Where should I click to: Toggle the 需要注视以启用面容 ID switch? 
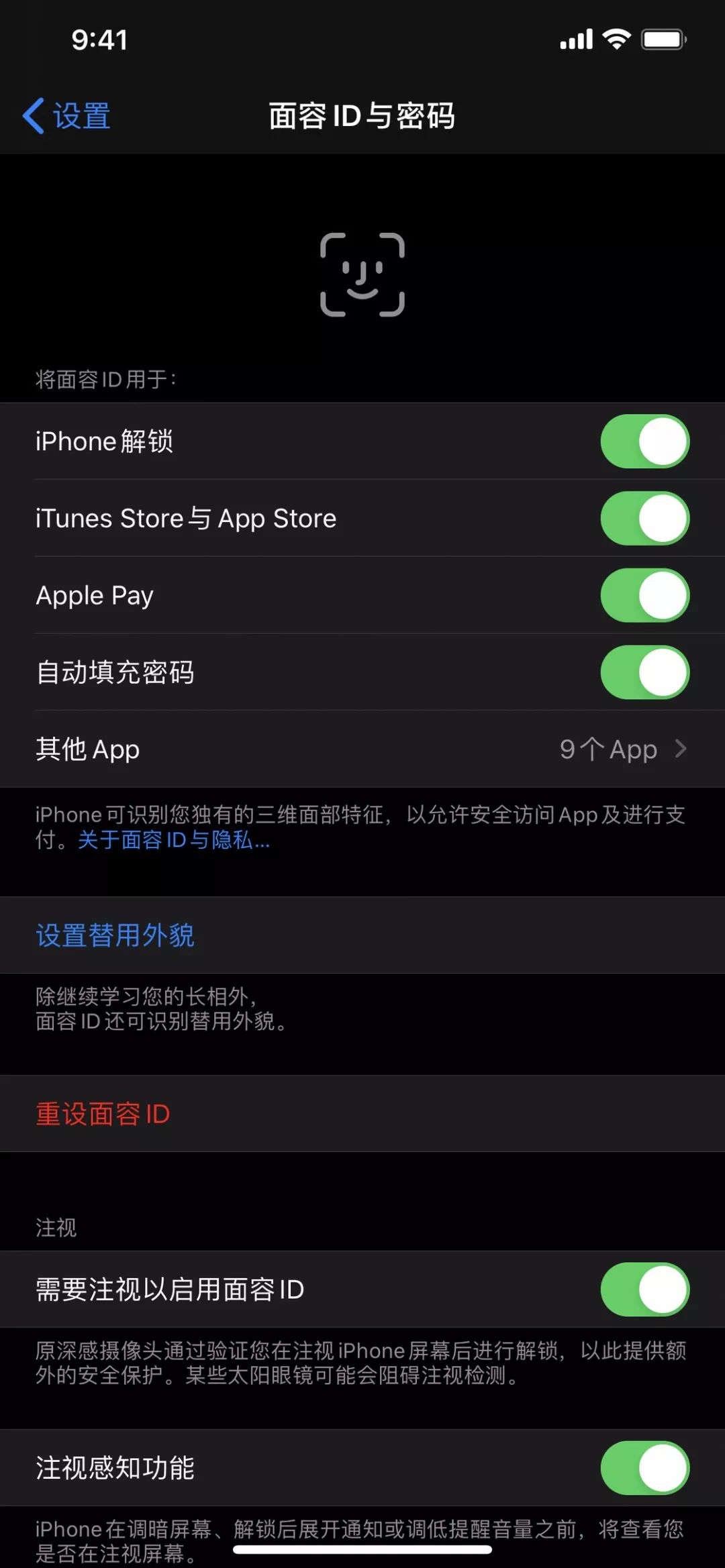(x=644, y=1290)
